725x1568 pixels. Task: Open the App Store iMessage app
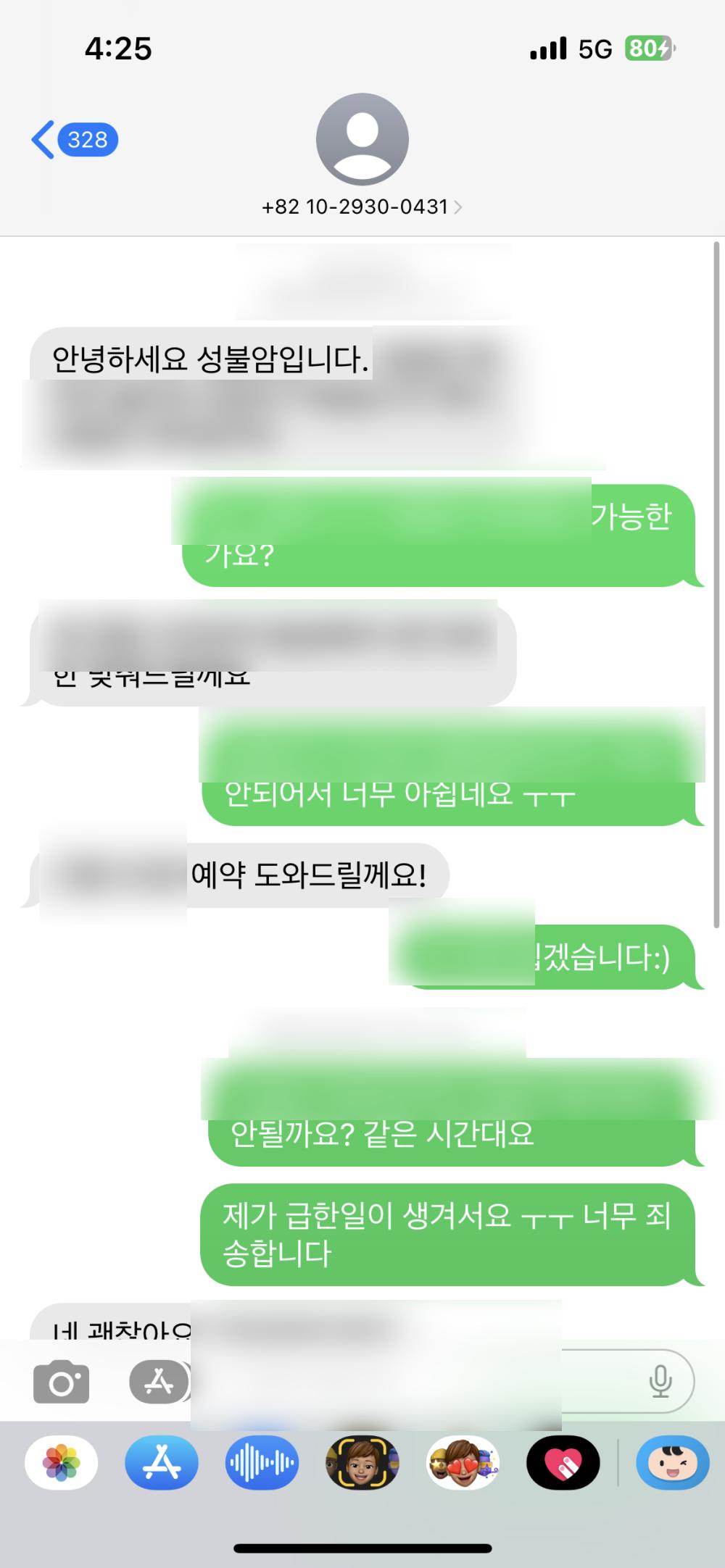click(162, 1462)
